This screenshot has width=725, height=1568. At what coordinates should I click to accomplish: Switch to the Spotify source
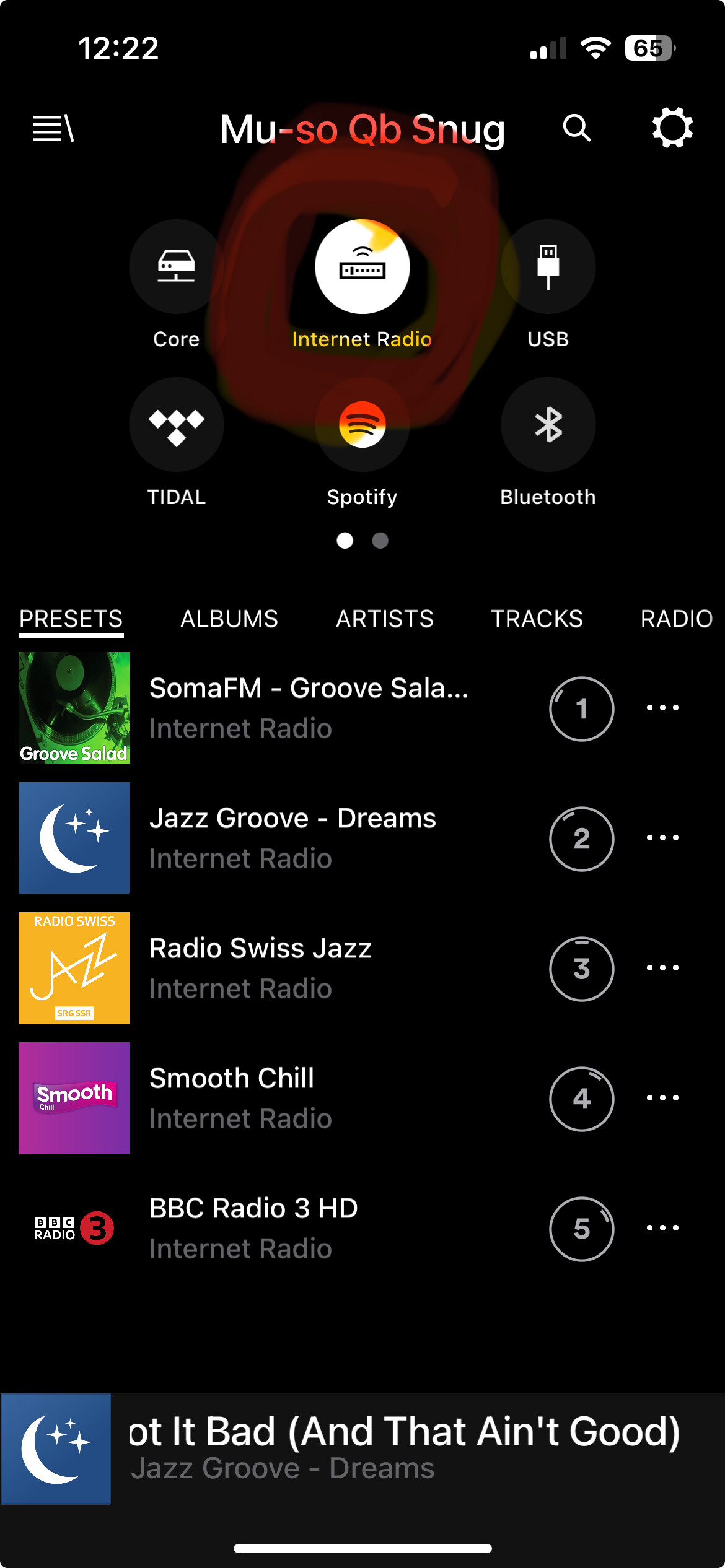[x=362, y=425]
